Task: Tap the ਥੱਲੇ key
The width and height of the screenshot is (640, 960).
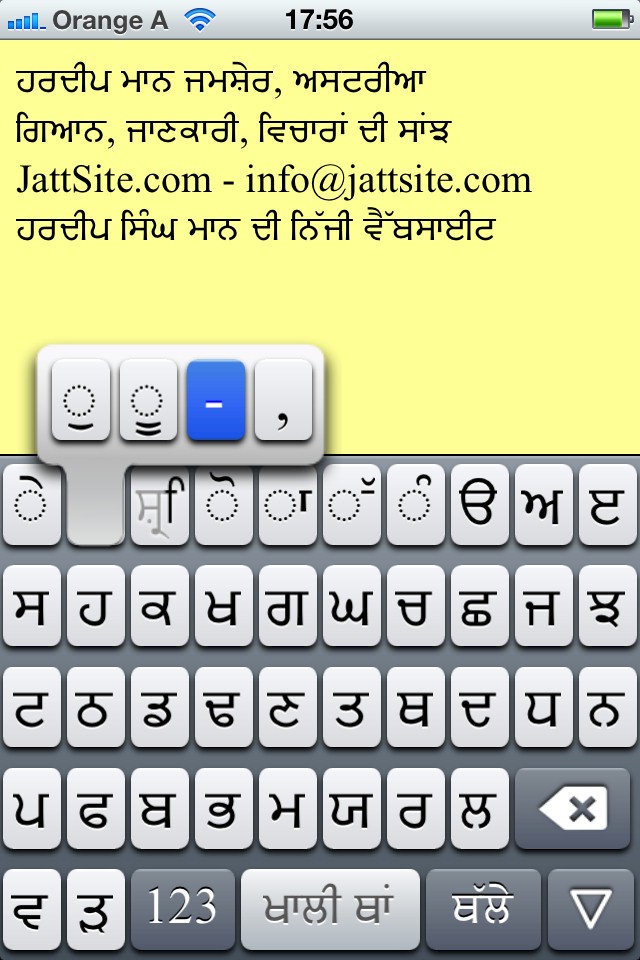Action: pos(483,908)
